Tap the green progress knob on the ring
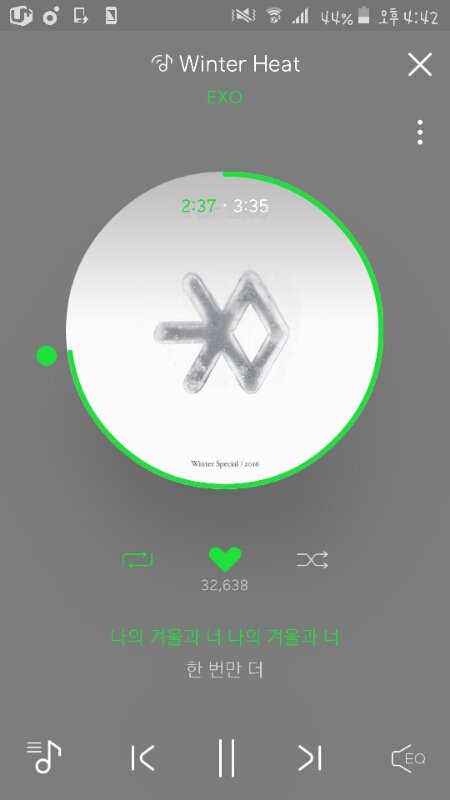The width and height of the screenshot is (450, 800). 47,356
